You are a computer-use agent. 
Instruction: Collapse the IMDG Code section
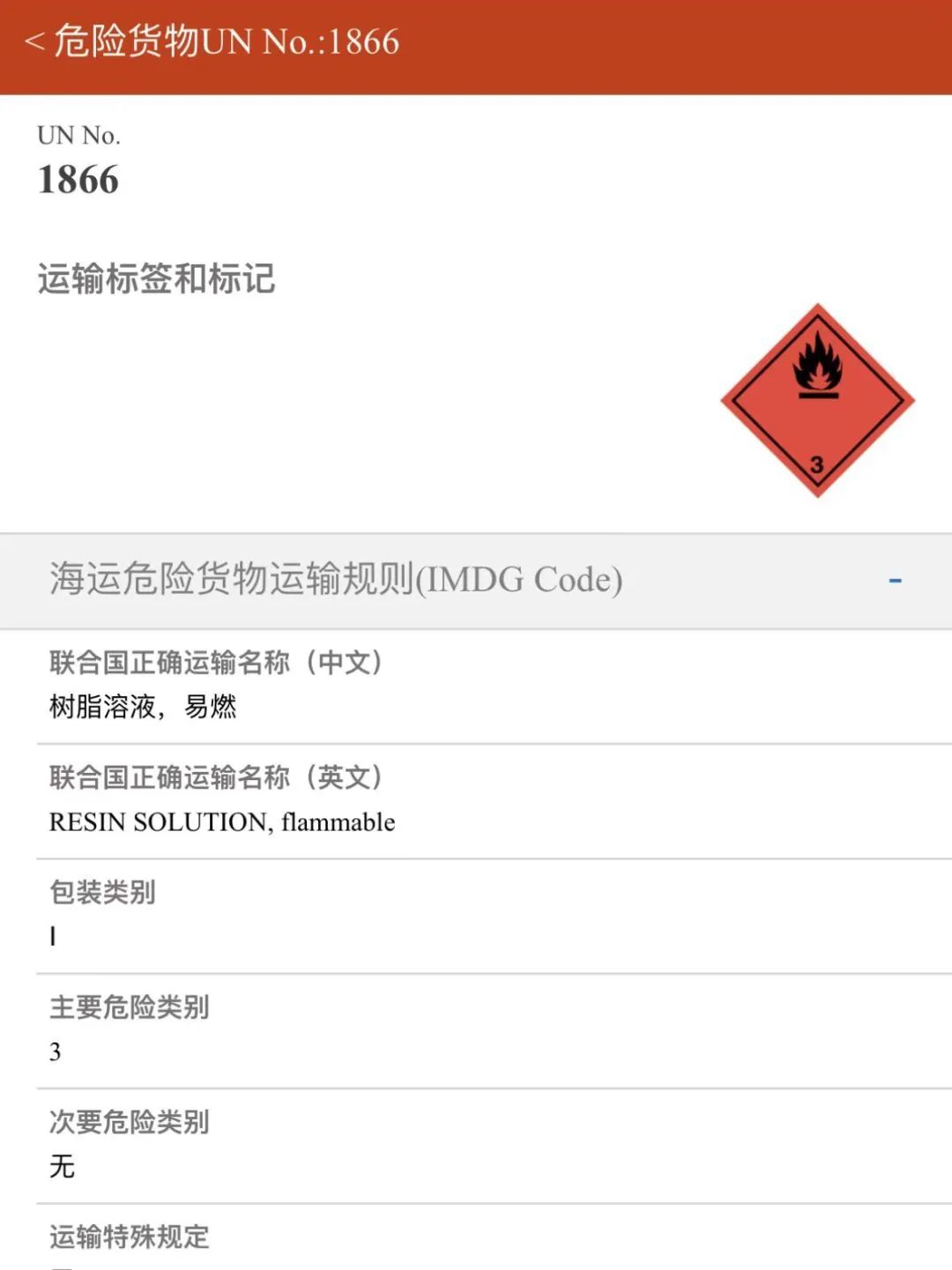(895, 581)
